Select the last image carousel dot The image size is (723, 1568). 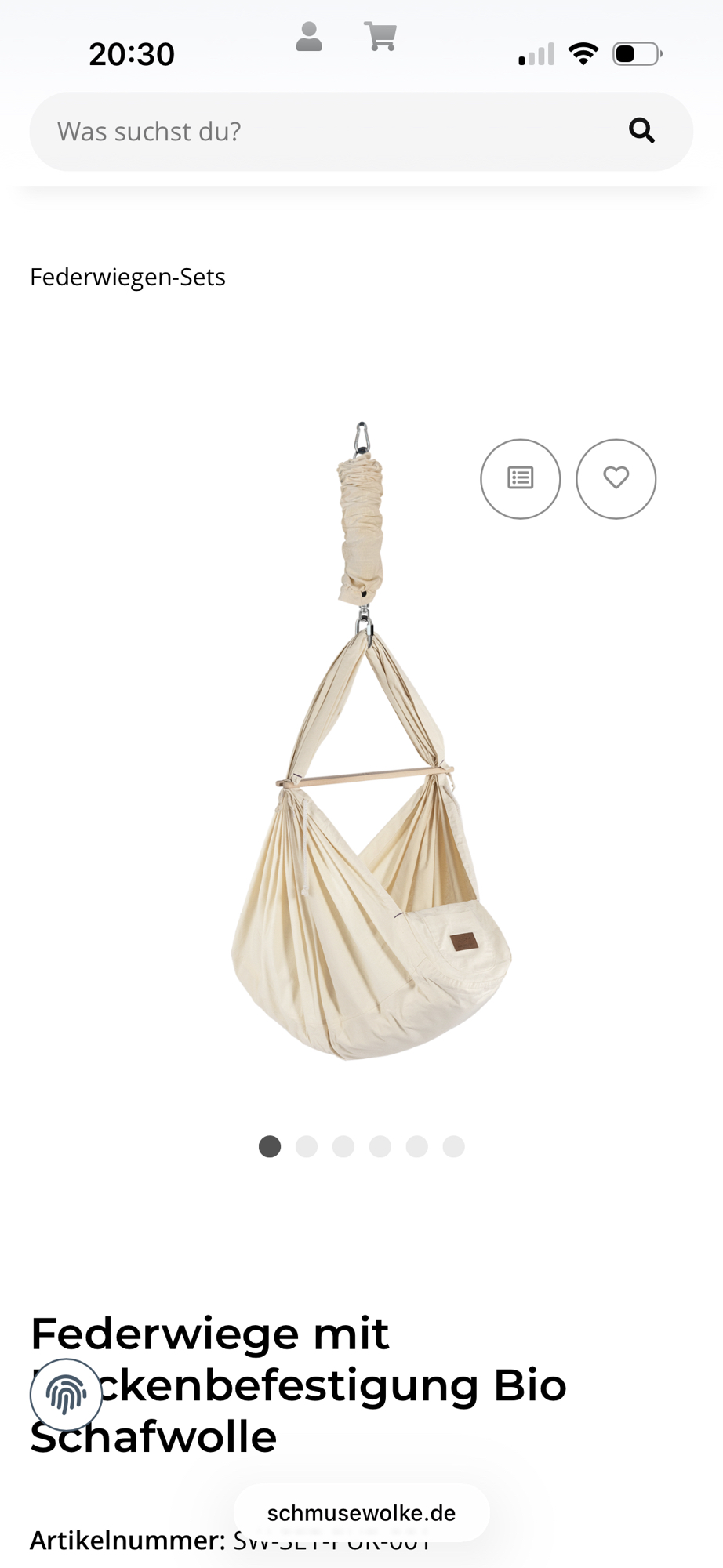(454, 1146)
